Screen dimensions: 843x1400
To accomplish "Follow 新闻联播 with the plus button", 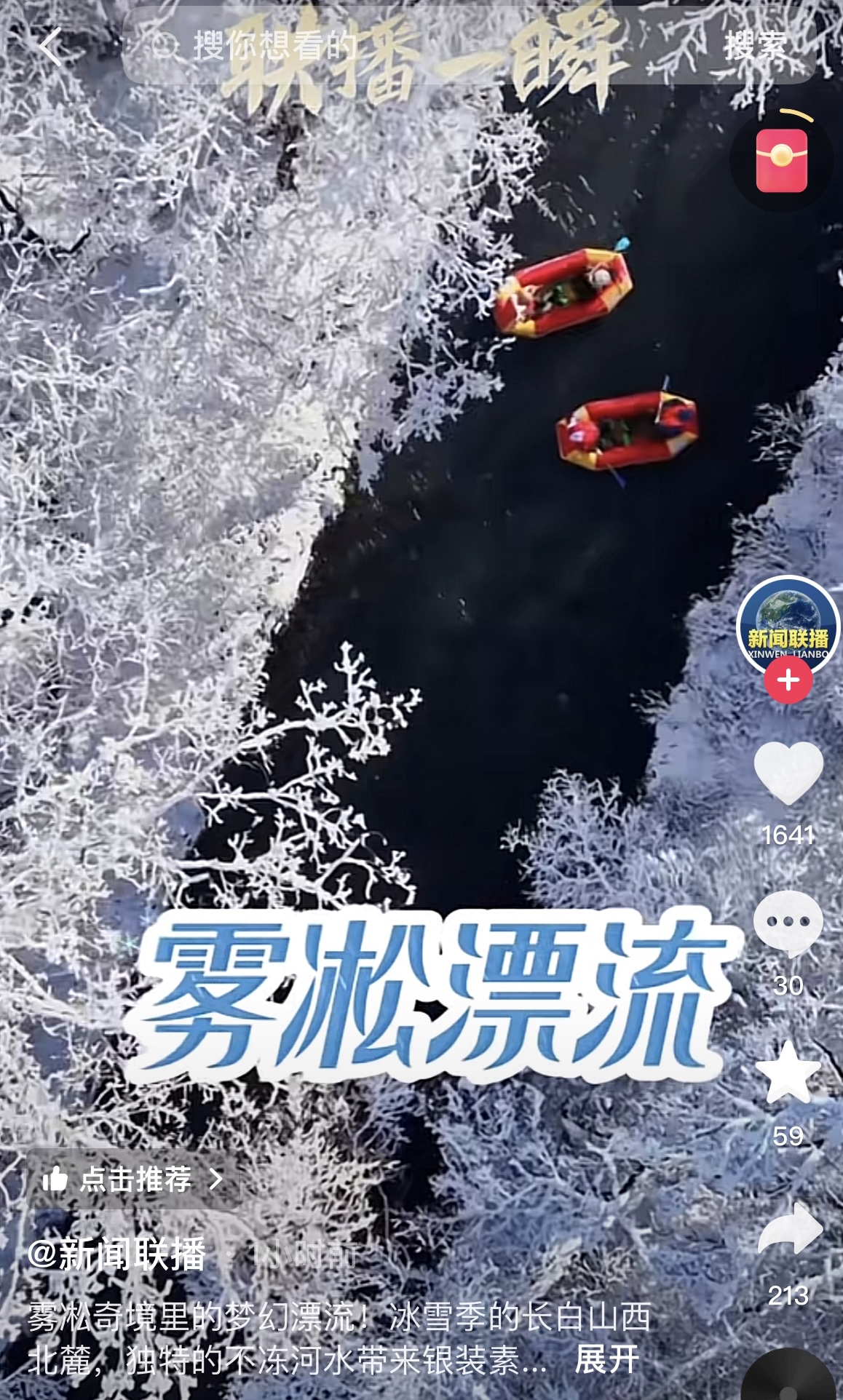I will [x=788, y=680].
